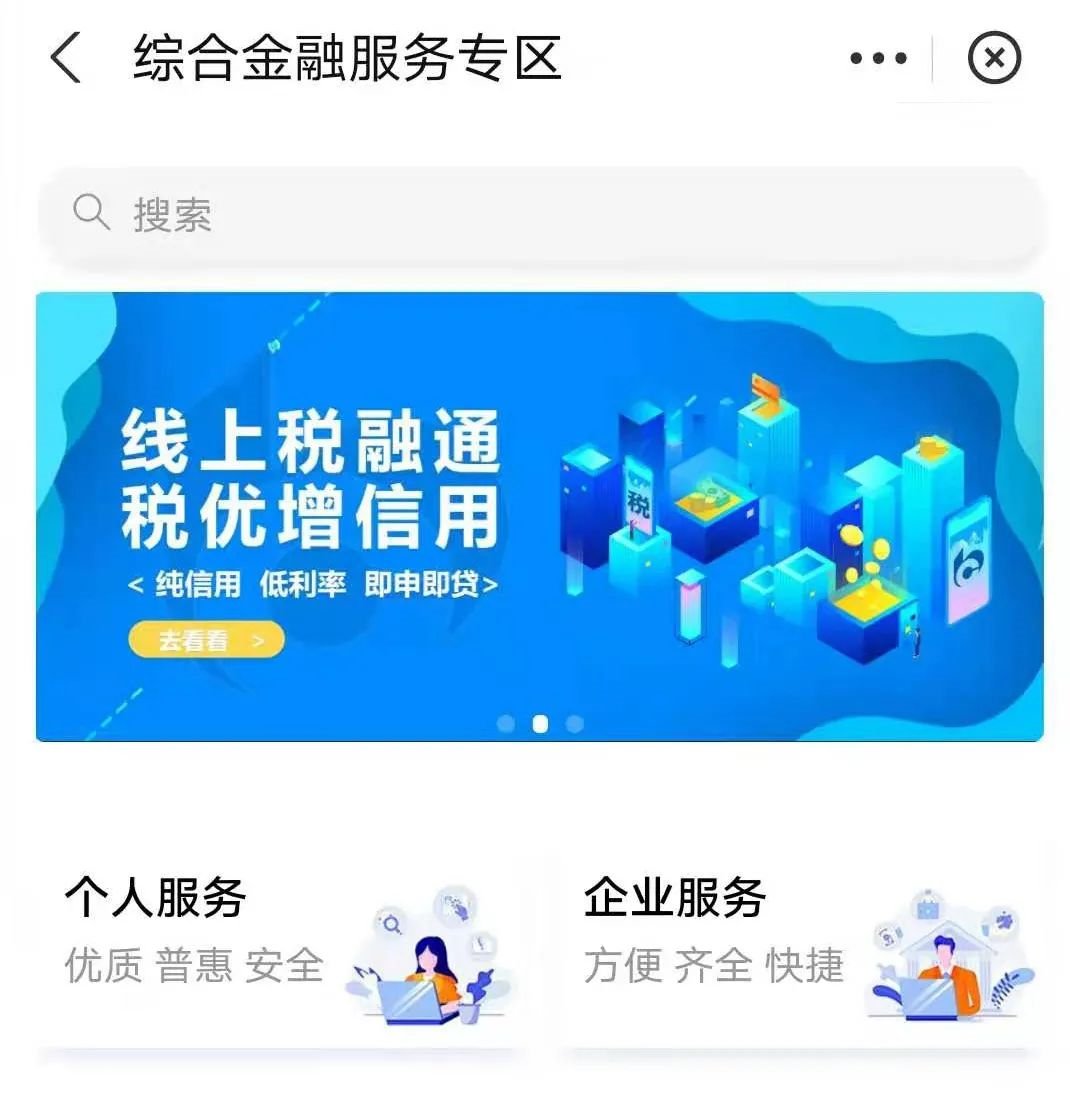Open the three-dot more menu
The image size is (1070, 1100).
(x=878, y=59)
